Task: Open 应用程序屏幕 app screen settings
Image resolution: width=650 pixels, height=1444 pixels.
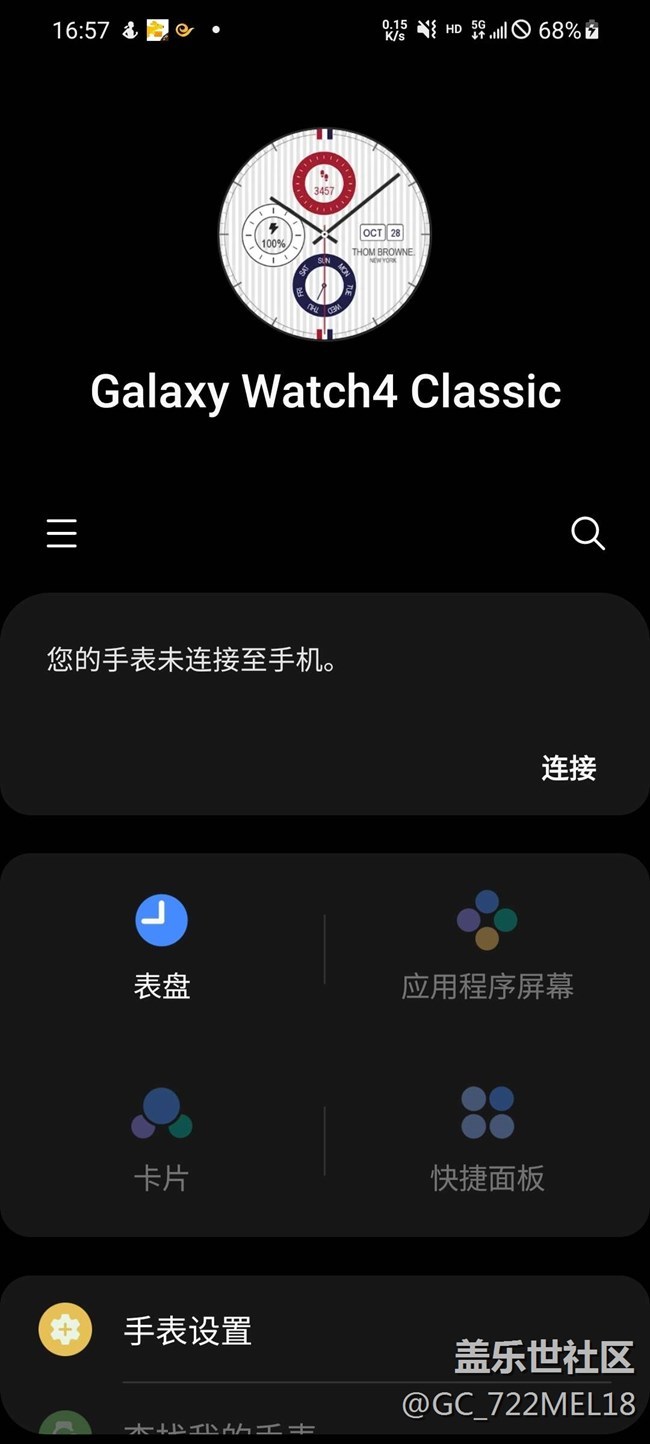Action: (x=487, y=947)
